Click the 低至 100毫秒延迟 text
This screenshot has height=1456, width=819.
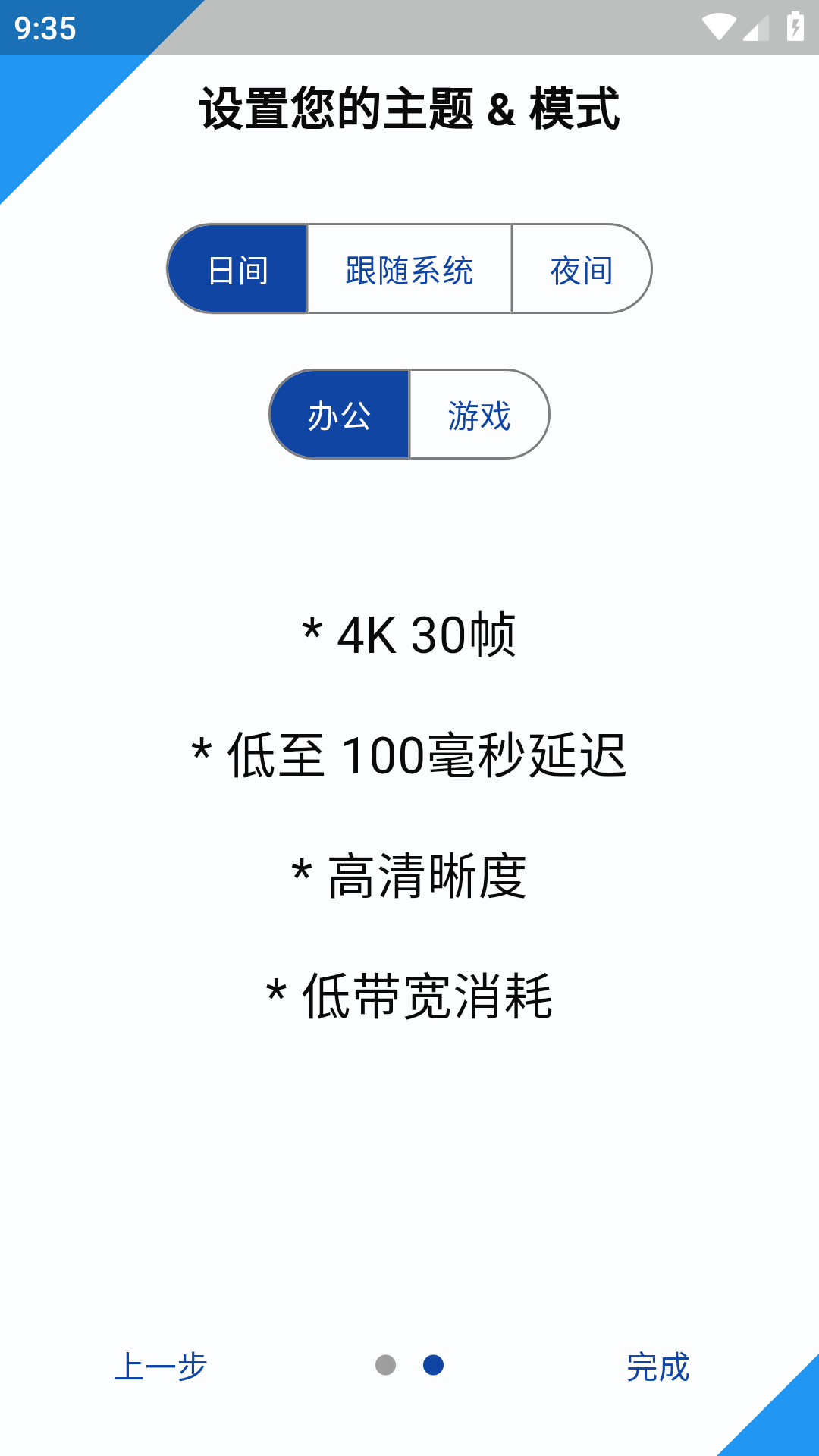409,757
